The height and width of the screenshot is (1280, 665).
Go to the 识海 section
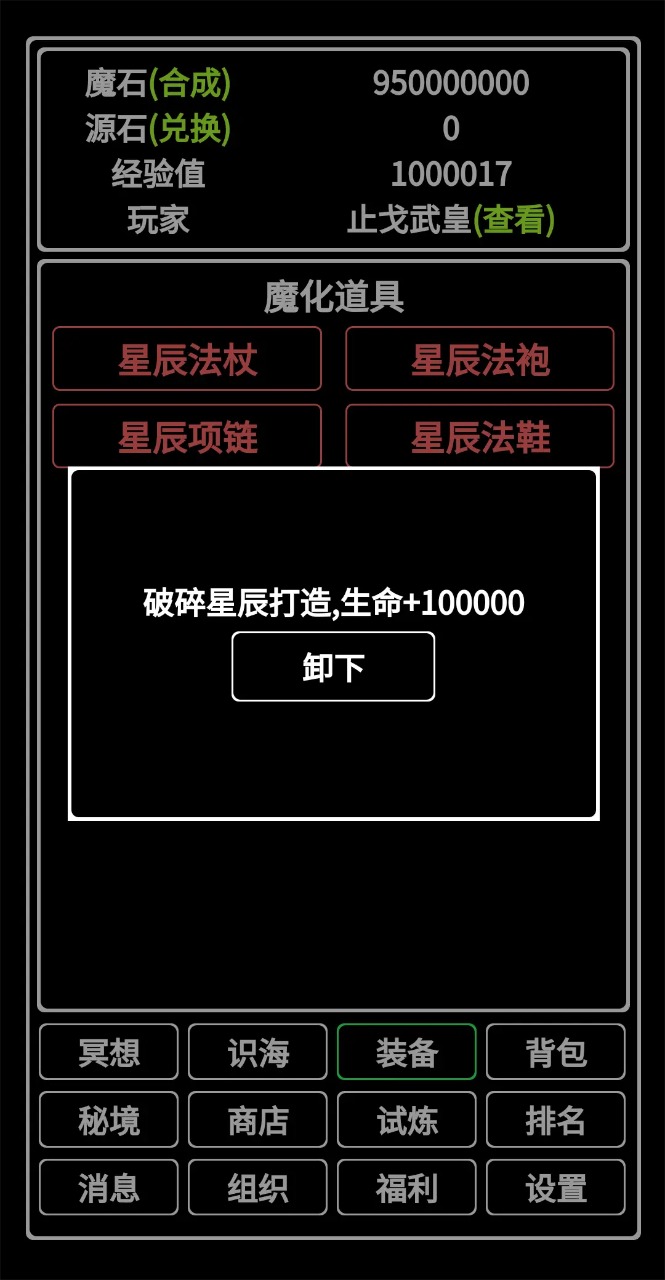tap(258, 1052)
